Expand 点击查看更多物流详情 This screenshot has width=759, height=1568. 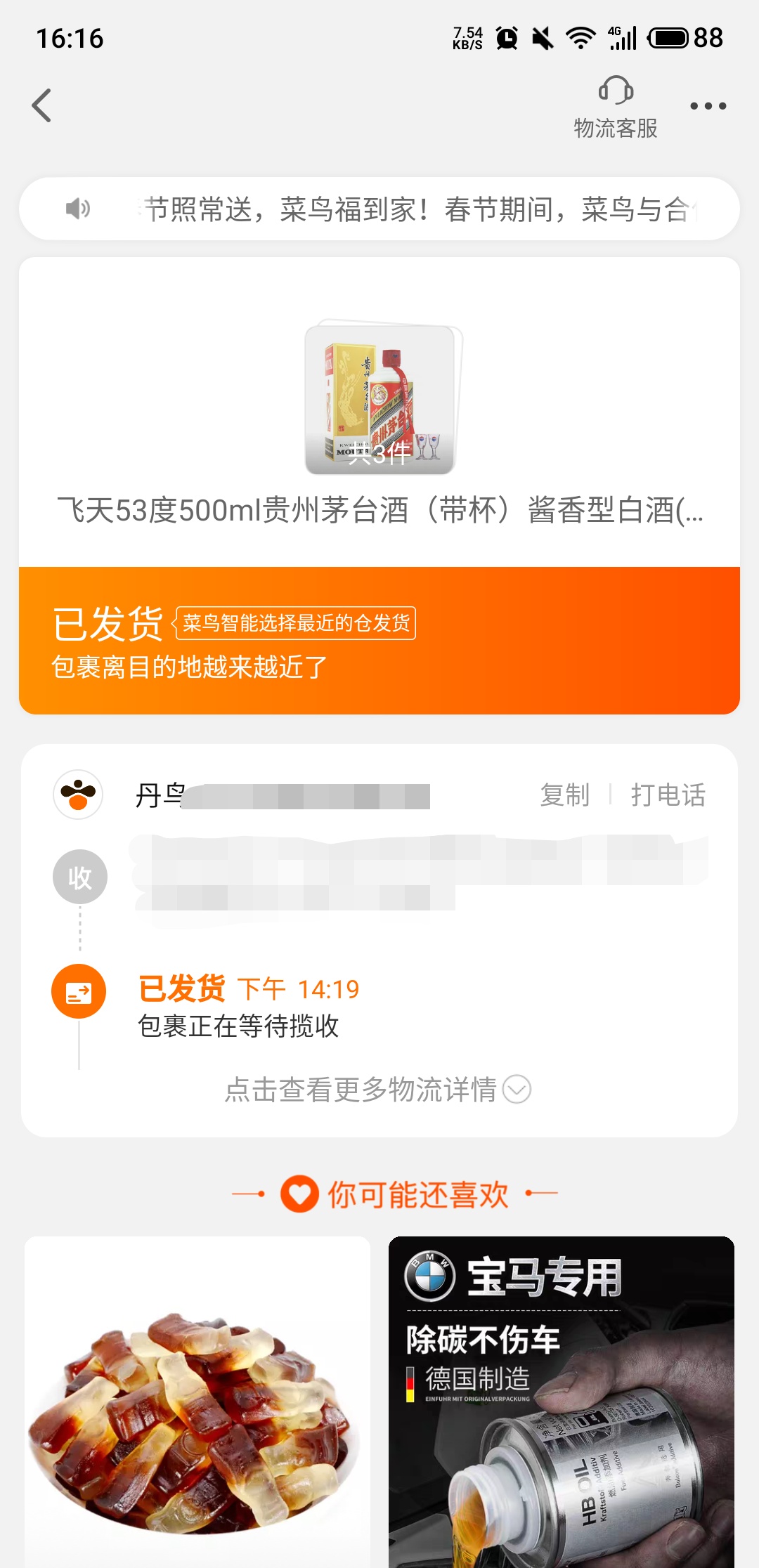377,1090
